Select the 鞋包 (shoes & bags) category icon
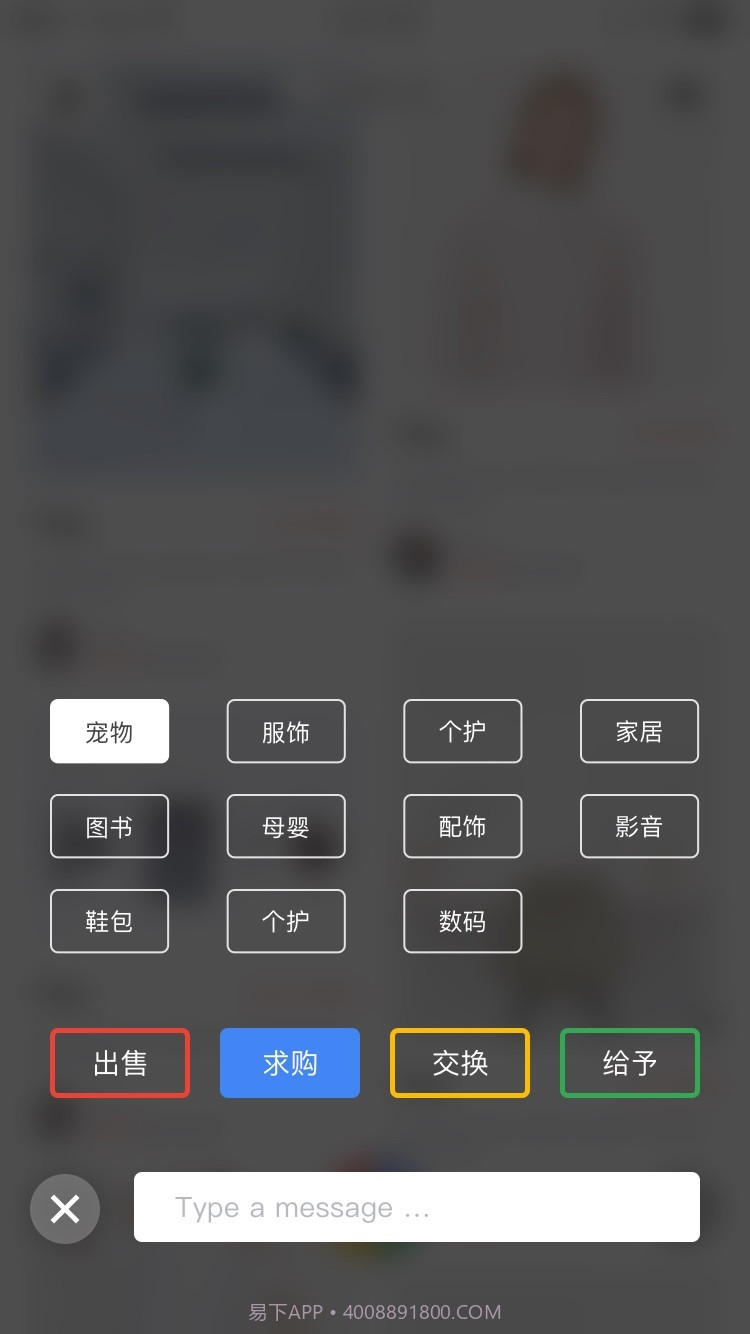750x1334 pixels. [109, 921]
